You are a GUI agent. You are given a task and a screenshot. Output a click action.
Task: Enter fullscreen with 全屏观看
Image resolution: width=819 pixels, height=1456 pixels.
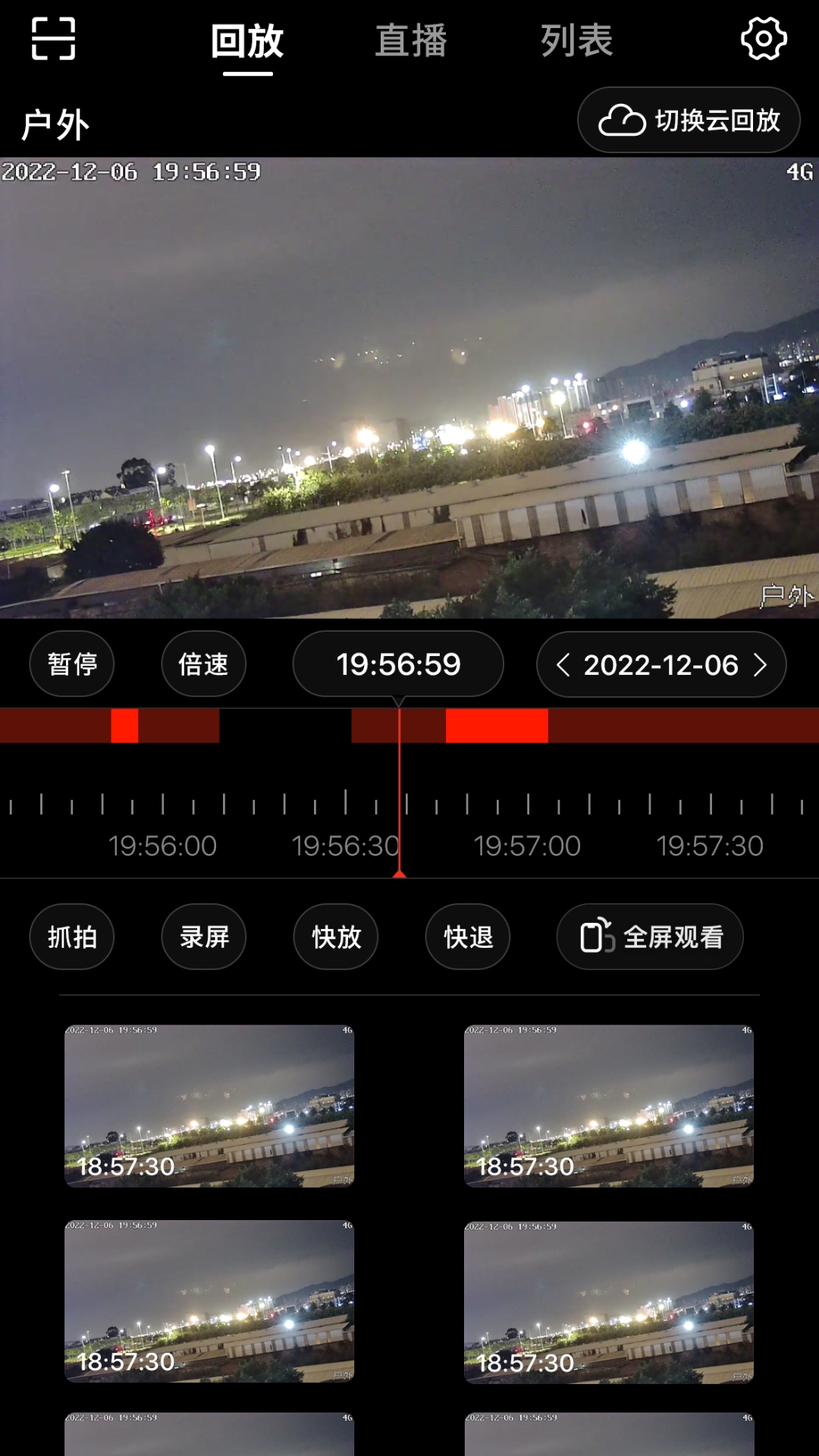[650, 937]
